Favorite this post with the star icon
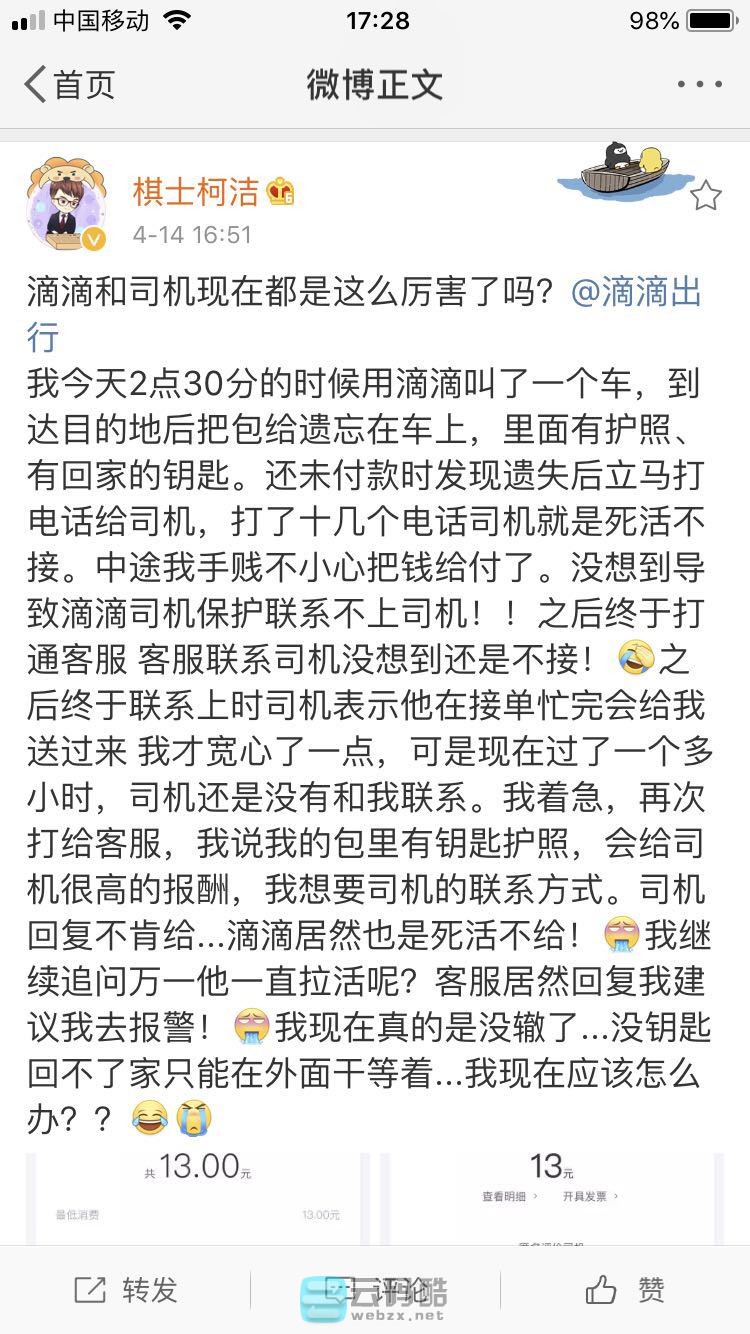750x1334 pixels. point(706,195)
